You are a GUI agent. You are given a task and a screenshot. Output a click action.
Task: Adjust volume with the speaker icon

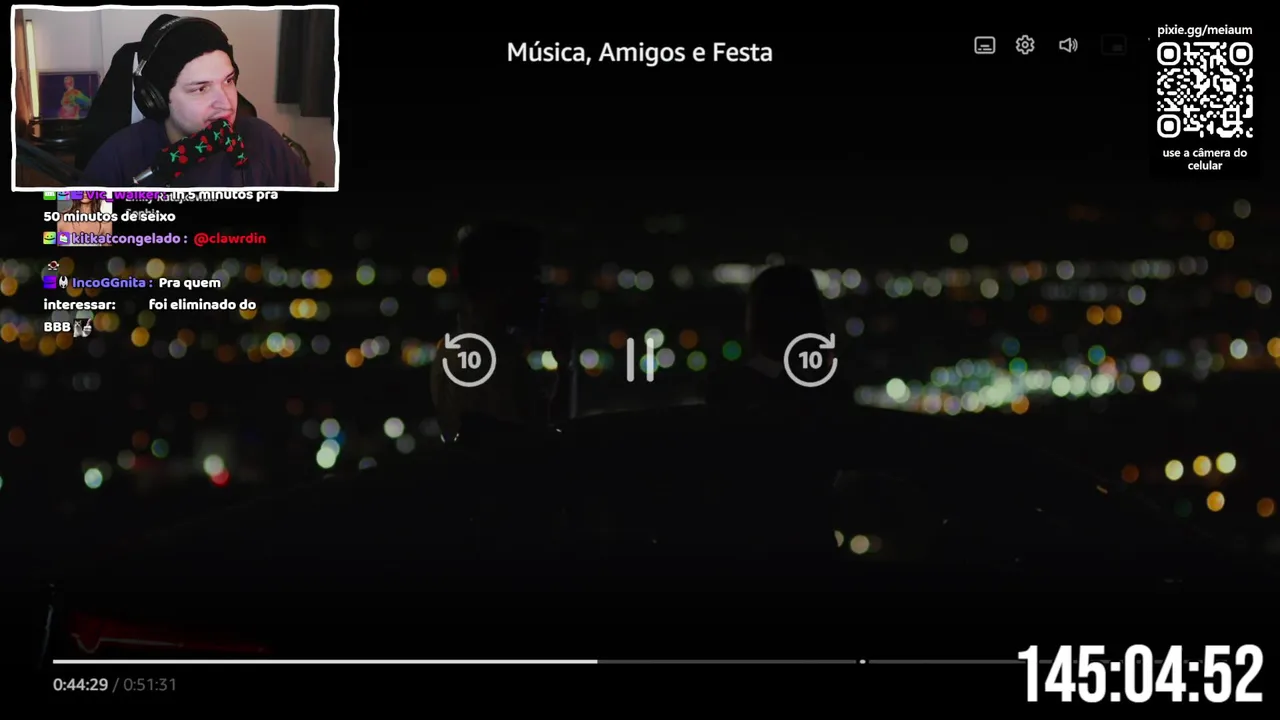[1068, 45]
